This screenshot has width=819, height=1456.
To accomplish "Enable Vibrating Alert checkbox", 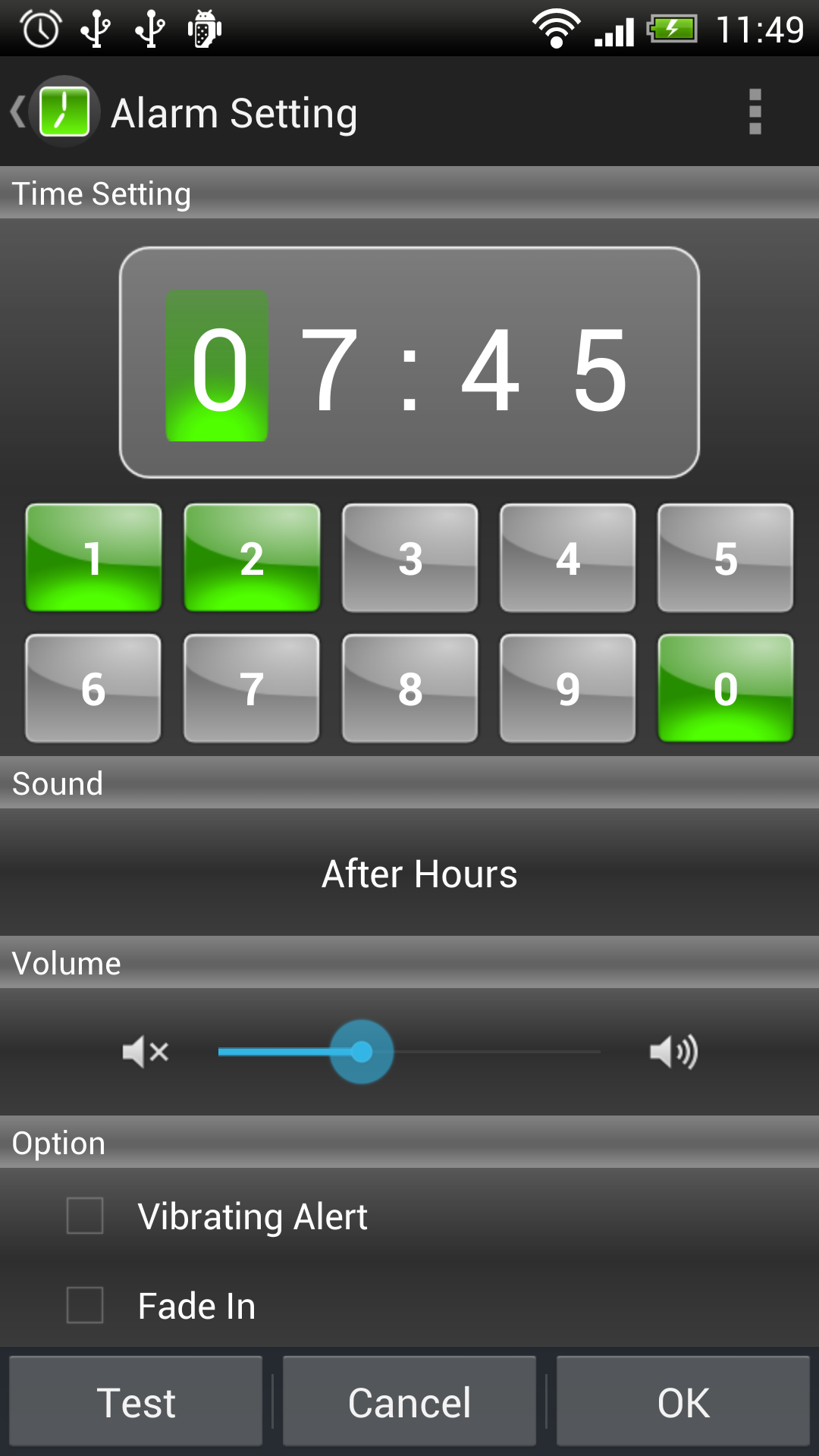I will [x=85, y=1216].
